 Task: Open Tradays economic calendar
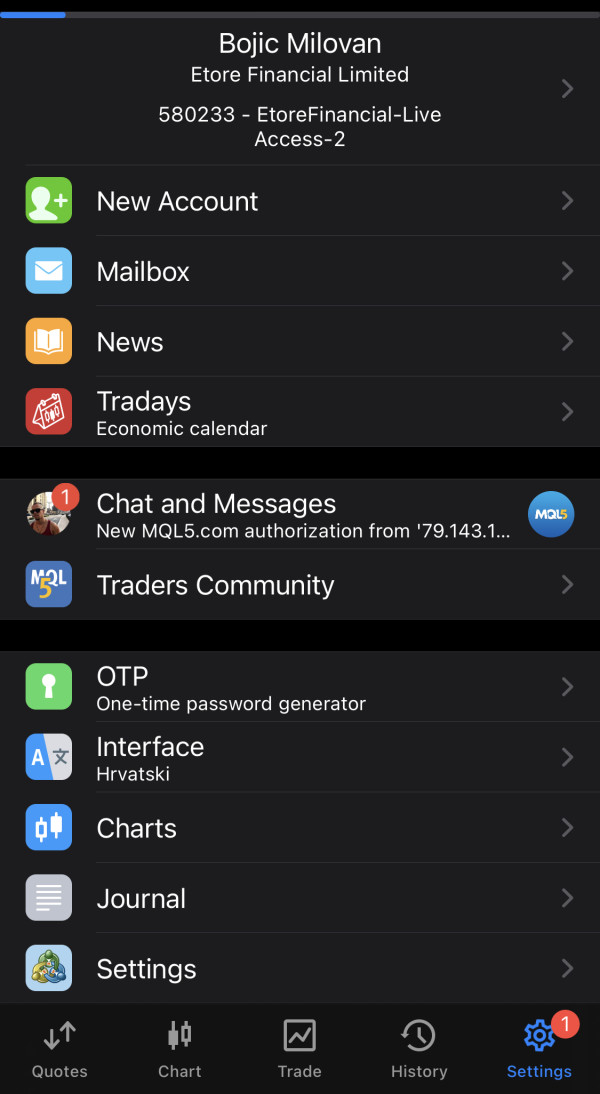click(x=300, y=412)
